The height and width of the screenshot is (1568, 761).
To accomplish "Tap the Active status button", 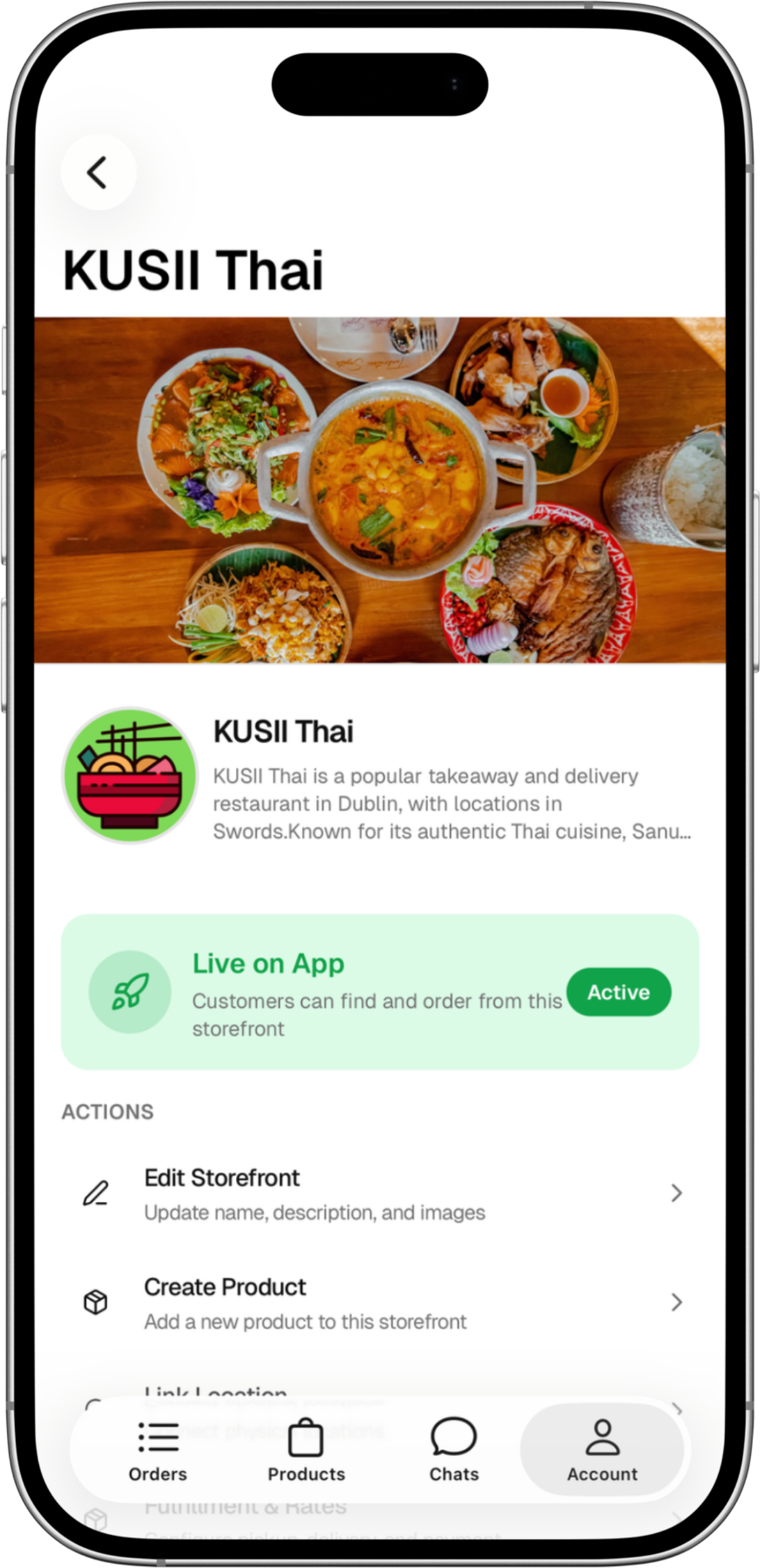I will [618, 992].
